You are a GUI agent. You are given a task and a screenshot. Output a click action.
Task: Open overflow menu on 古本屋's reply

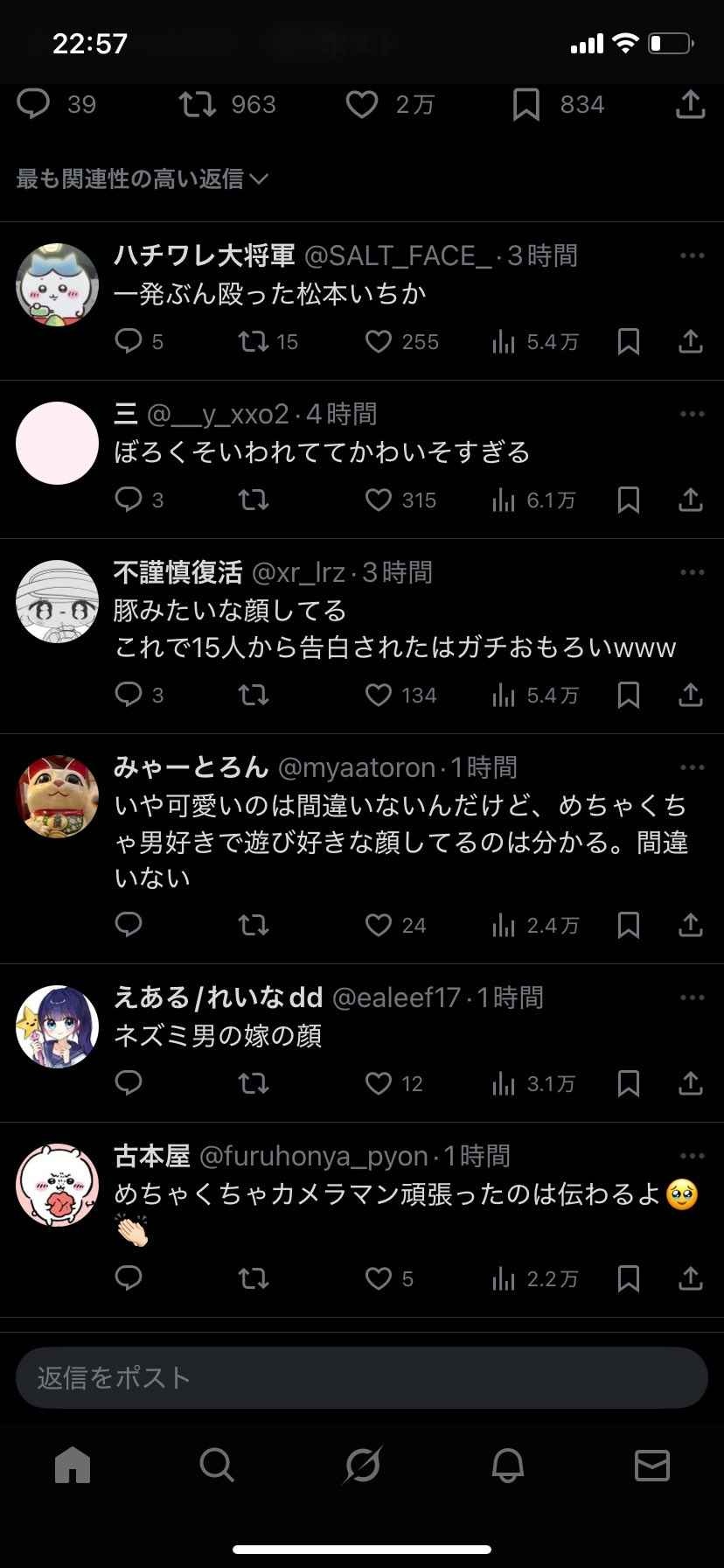tap(692, 1156)
